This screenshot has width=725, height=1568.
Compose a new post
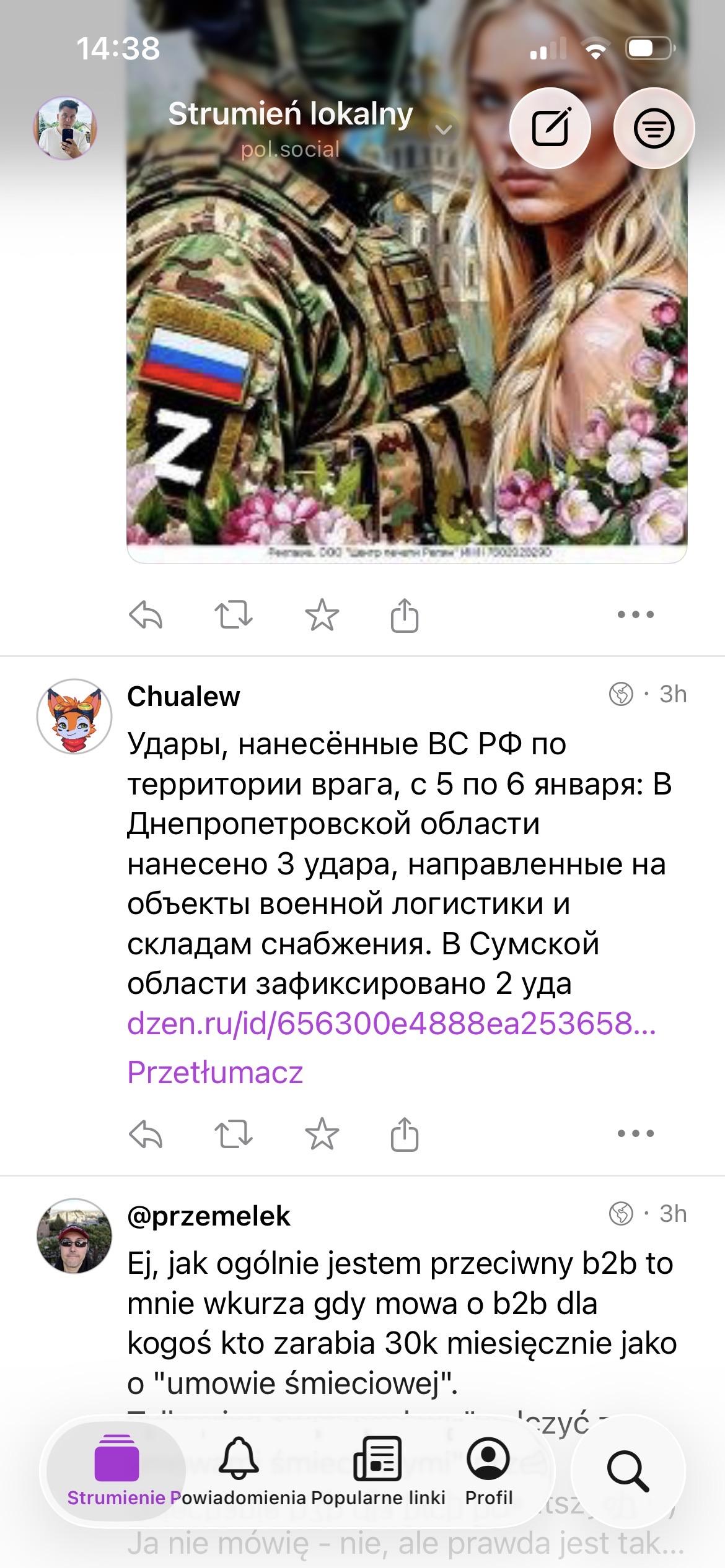pos(550,128)
